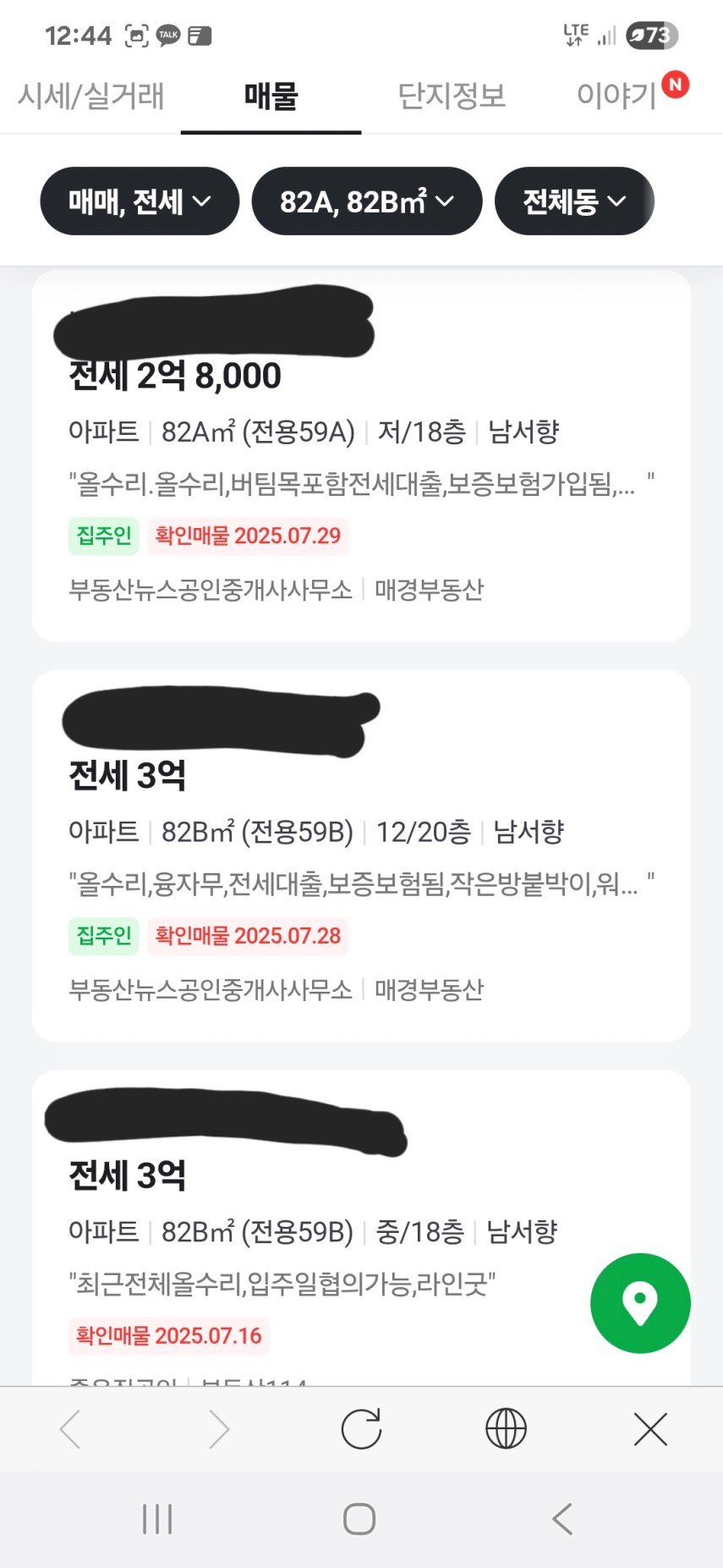The image size is (723, 1568).
Task: Close the in-app browser with X
Action: (x=650, y=1430)
